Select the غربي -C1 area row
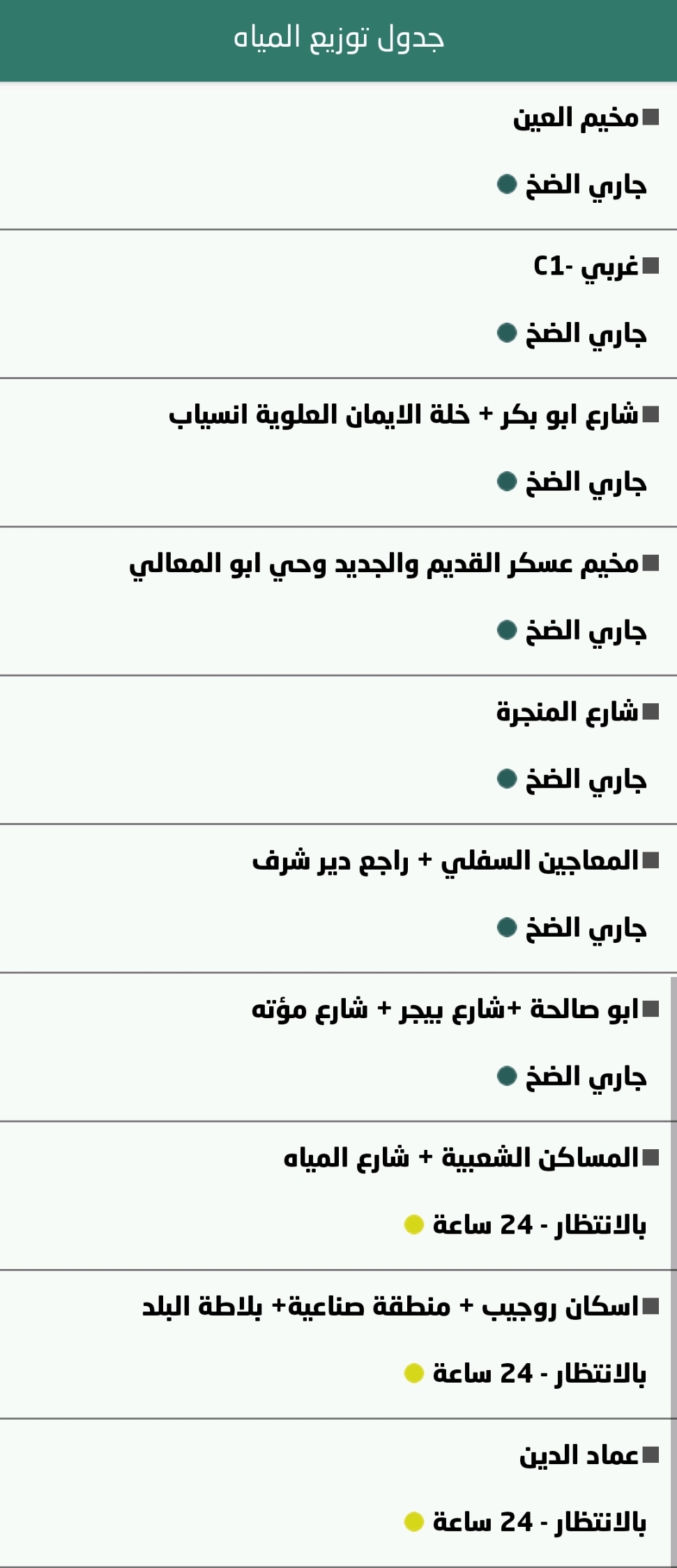This screenshot has height=1568, width=677. pos(586,267)
